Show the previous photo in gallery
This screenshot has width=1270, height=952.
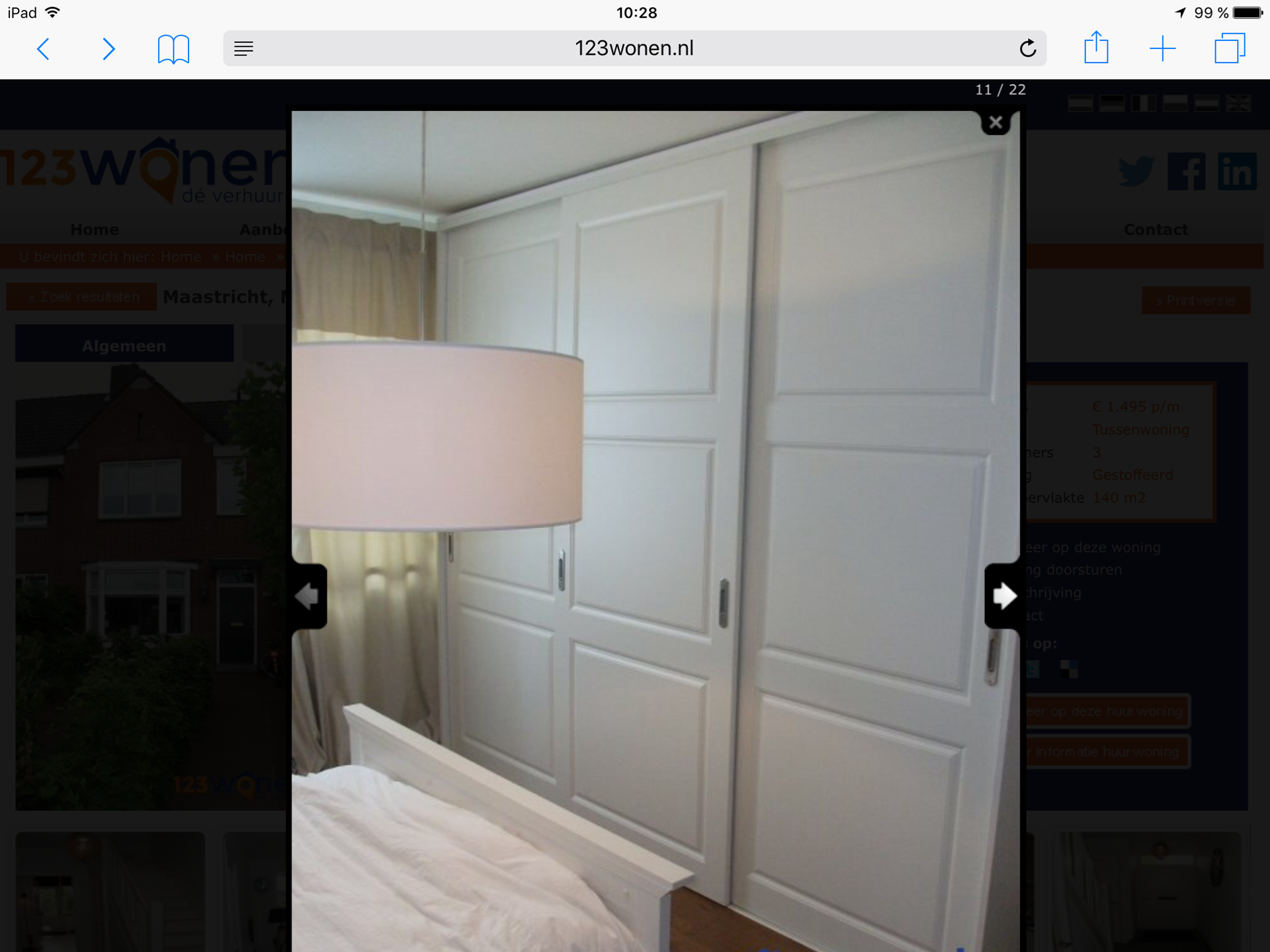pos(308,596)
